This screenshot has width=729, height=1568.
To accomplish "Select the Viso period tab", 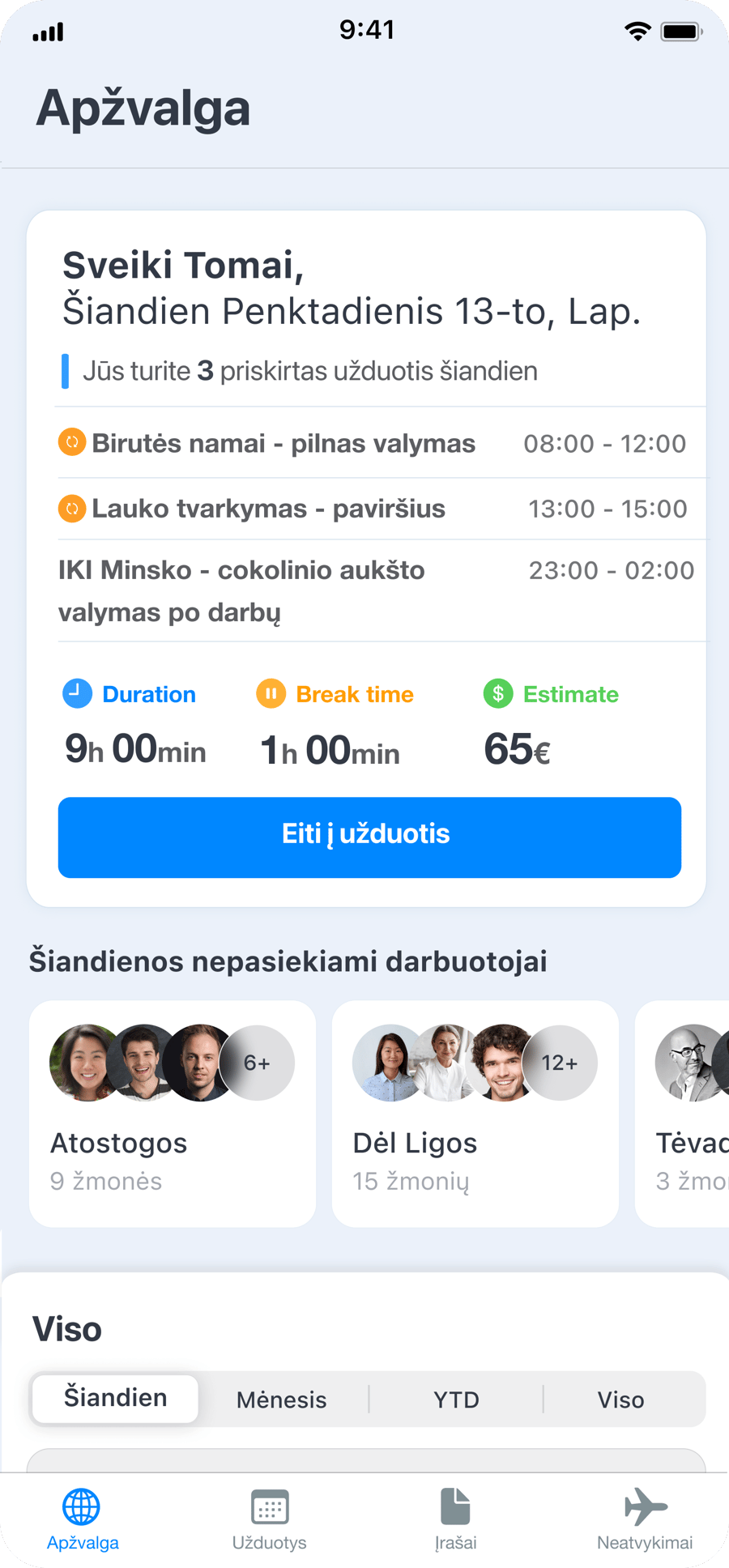I will click(622, 1399).
